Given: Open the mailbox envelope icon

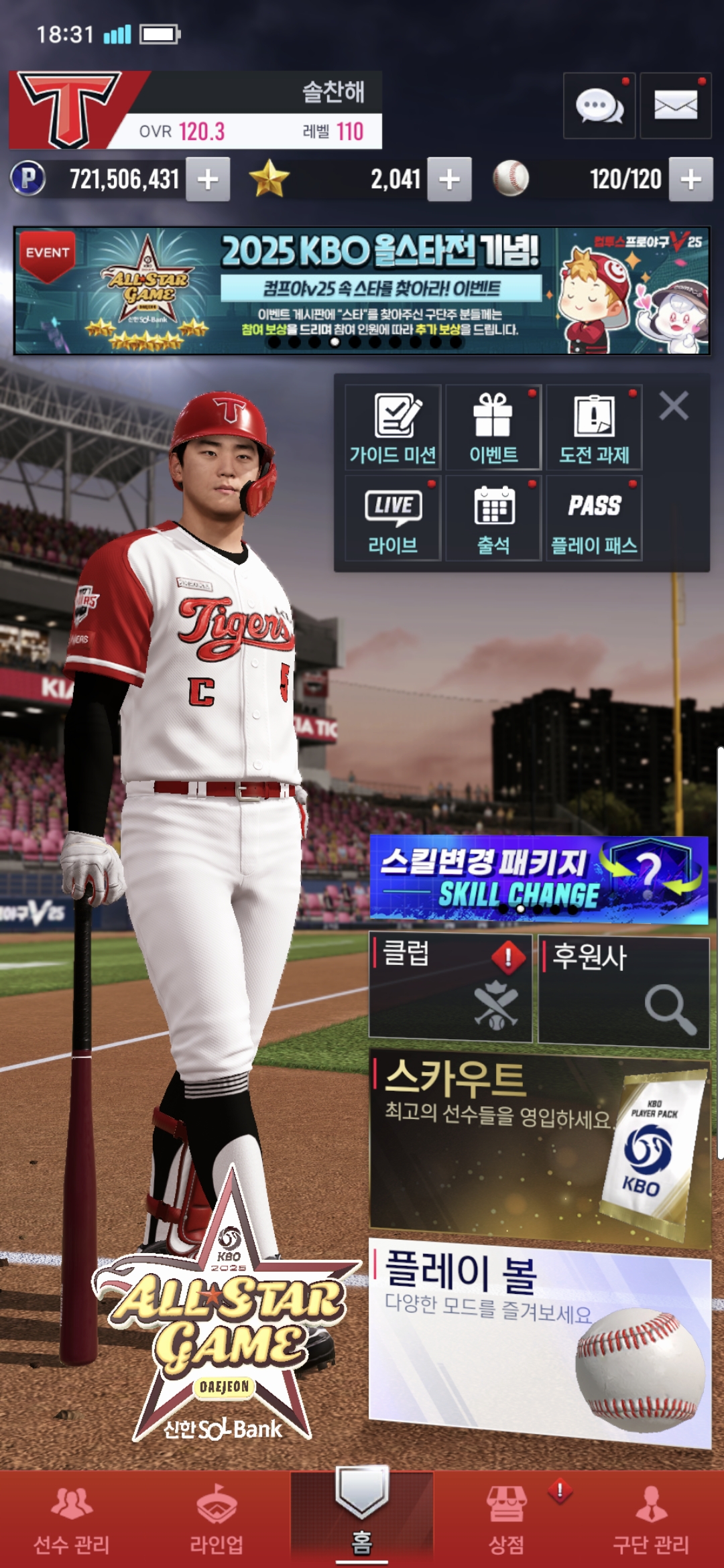Looking at the screenshot, I should point(675,106).
